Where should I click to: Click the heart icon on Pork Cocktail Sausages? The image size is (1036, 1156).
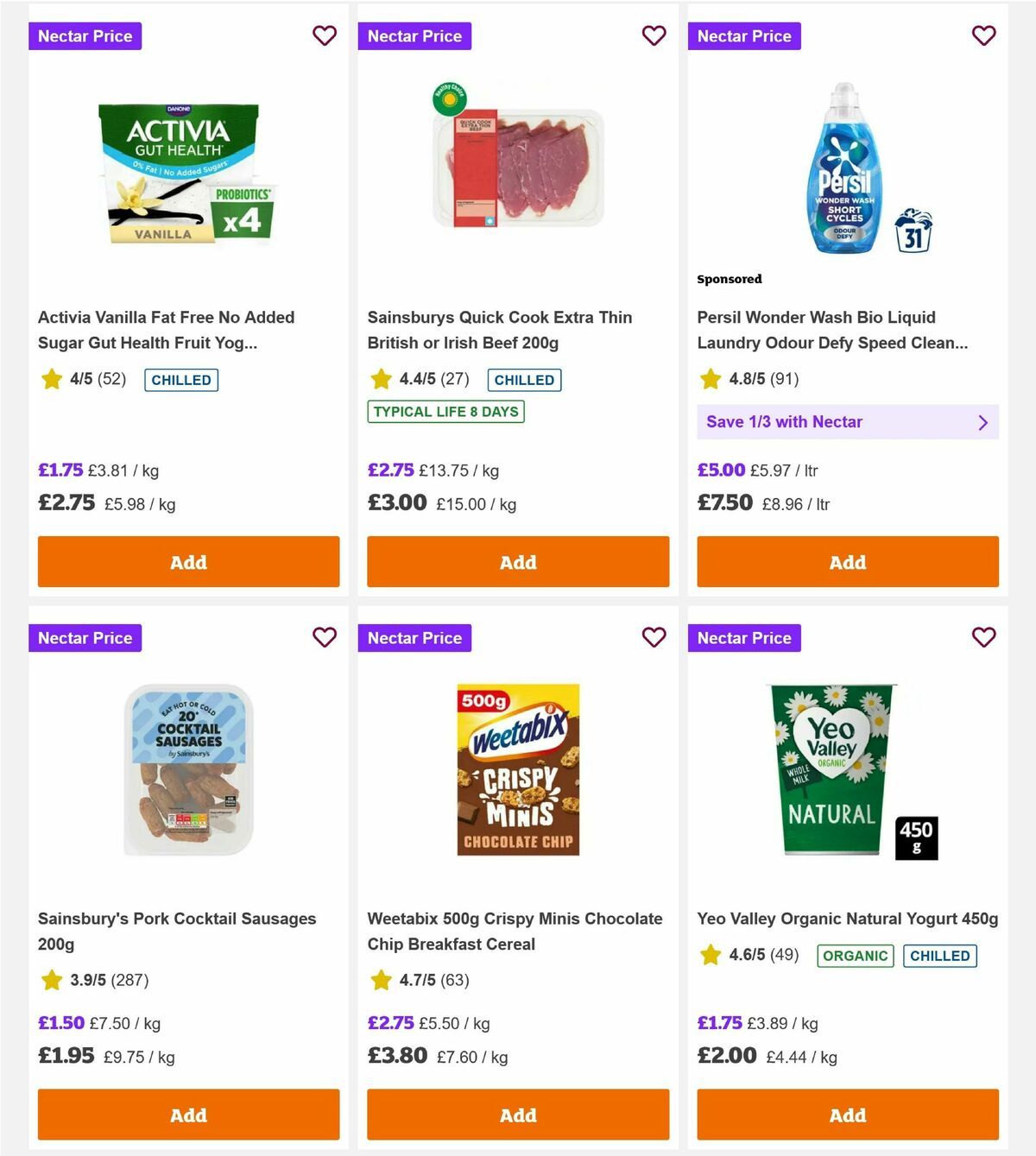click(x=325, y=637)
